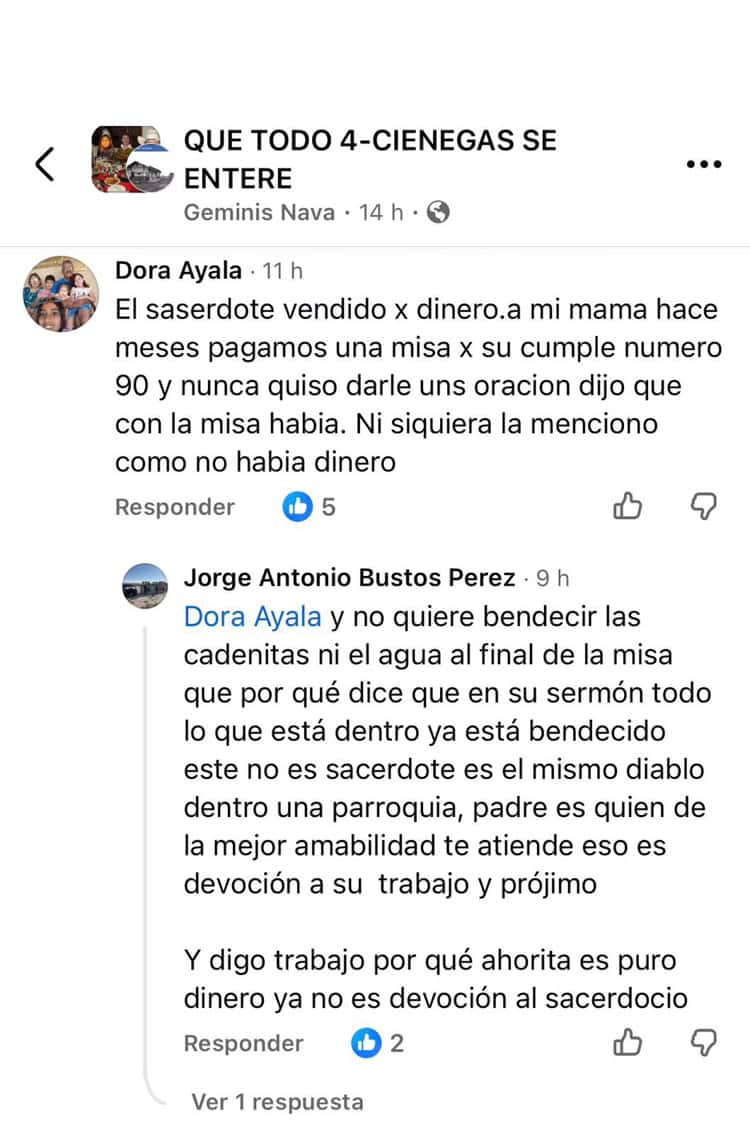This screenshot has height=1132, width=750.
Task: Open the three-dot overflow menu
Action: [703, 164]
